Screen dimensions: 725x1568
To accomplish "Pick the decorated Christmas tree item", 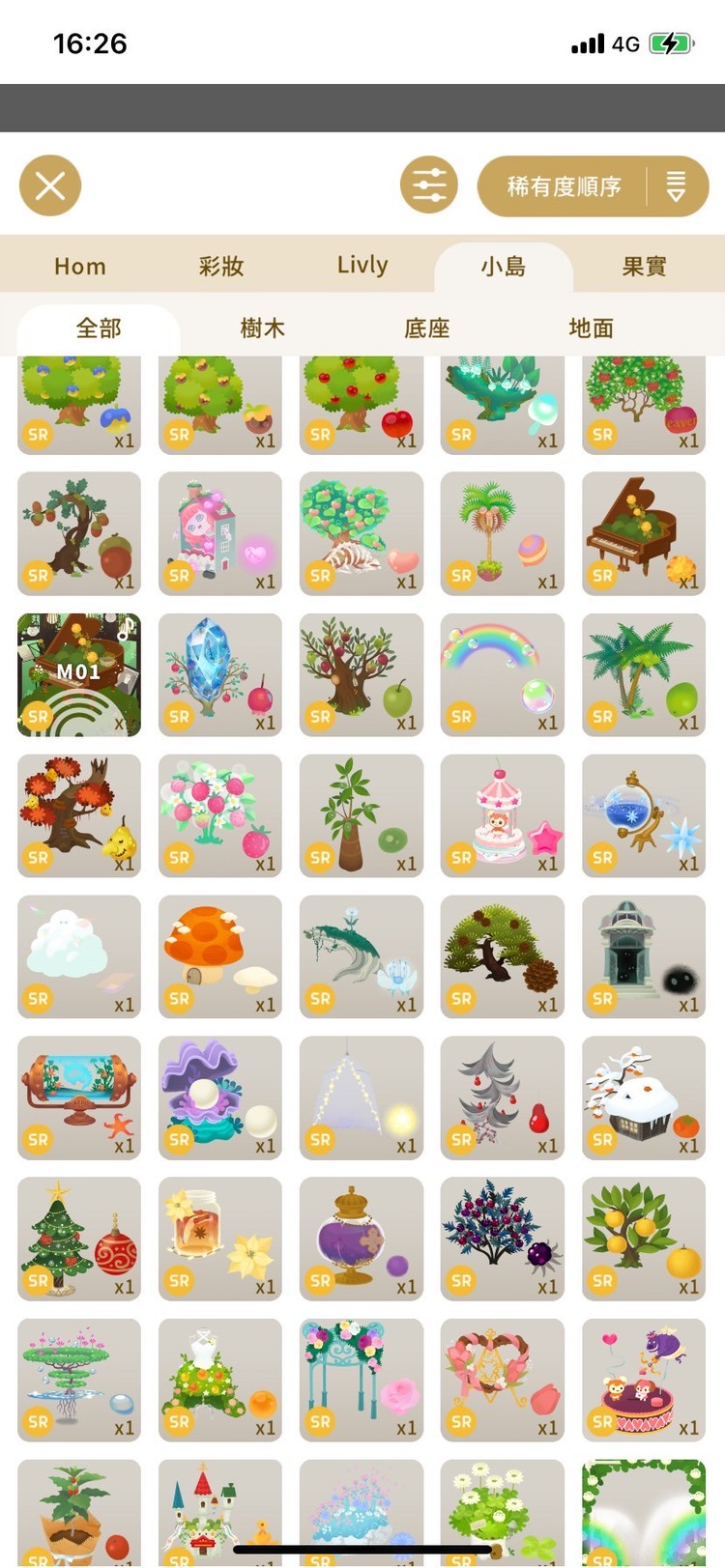I will (x=79, y=1239).
